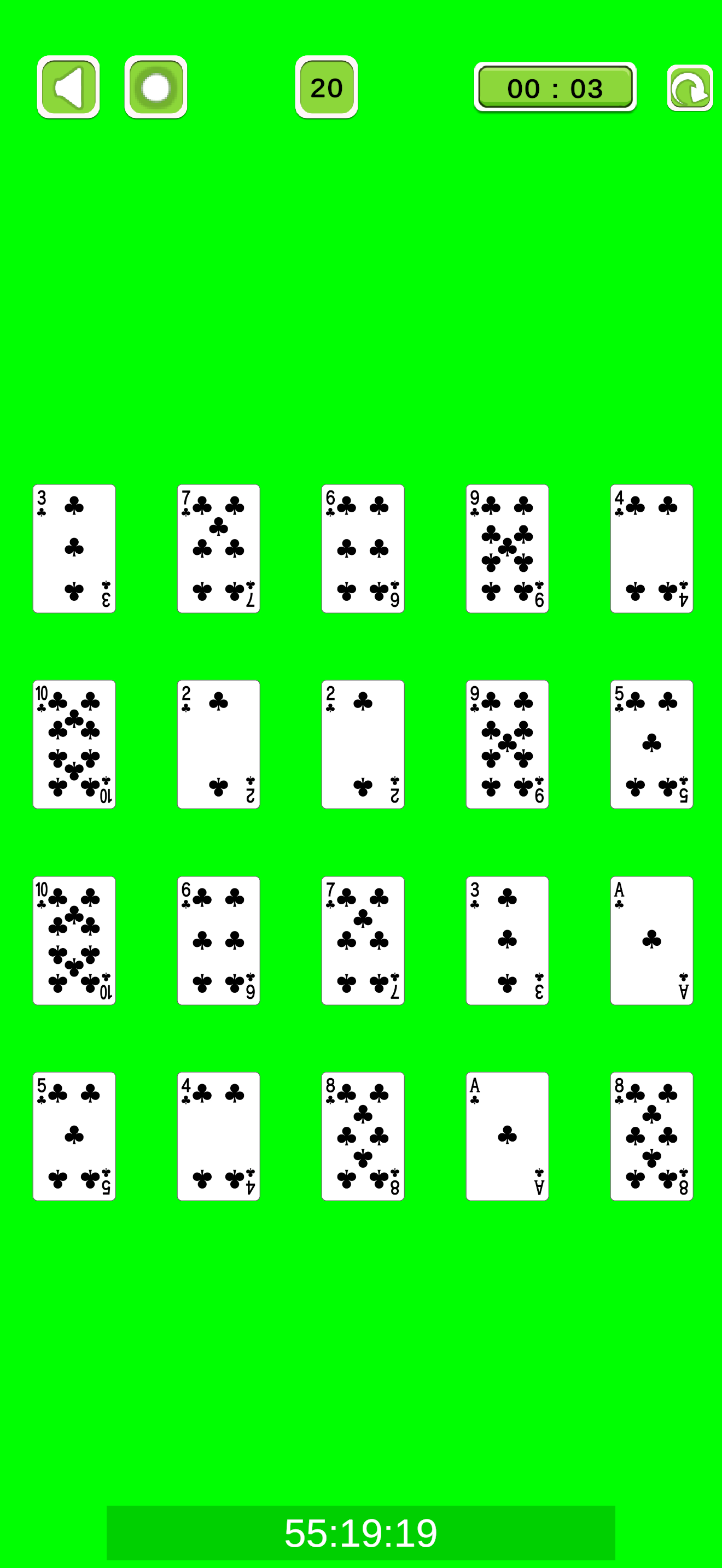Go back with the left arrow button
Screen dimensions: 722x1568
pyautogui.click(x=68, y=87)
